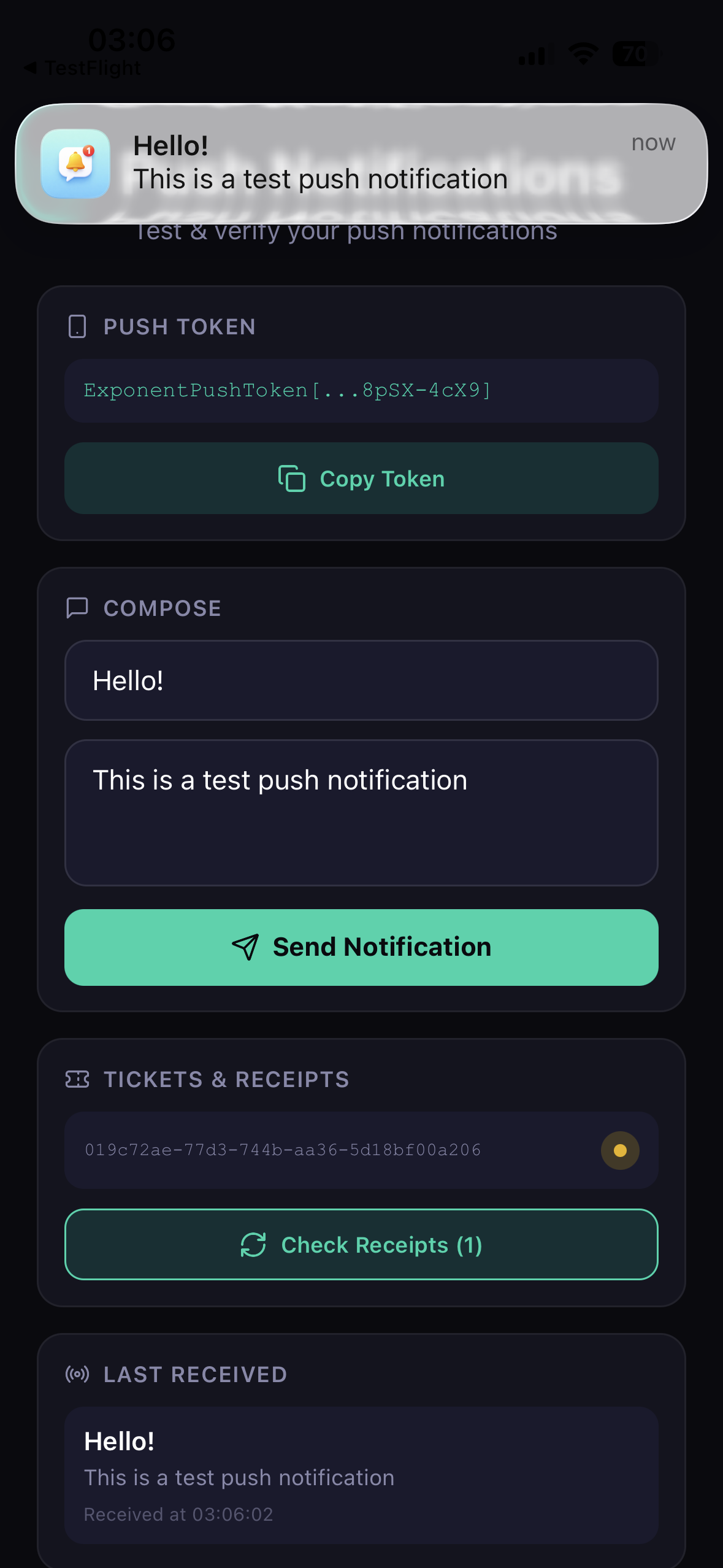Tap the TestFlight back link at top left
723x1568 pixels.
coord(83,67)
